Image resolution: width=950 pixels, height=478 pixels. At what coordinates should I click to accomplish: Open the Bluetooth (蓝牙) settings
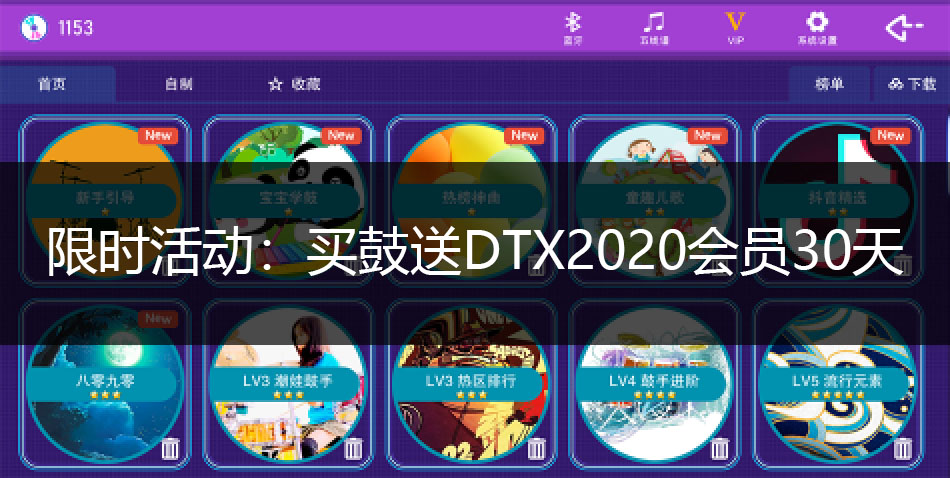573,27
